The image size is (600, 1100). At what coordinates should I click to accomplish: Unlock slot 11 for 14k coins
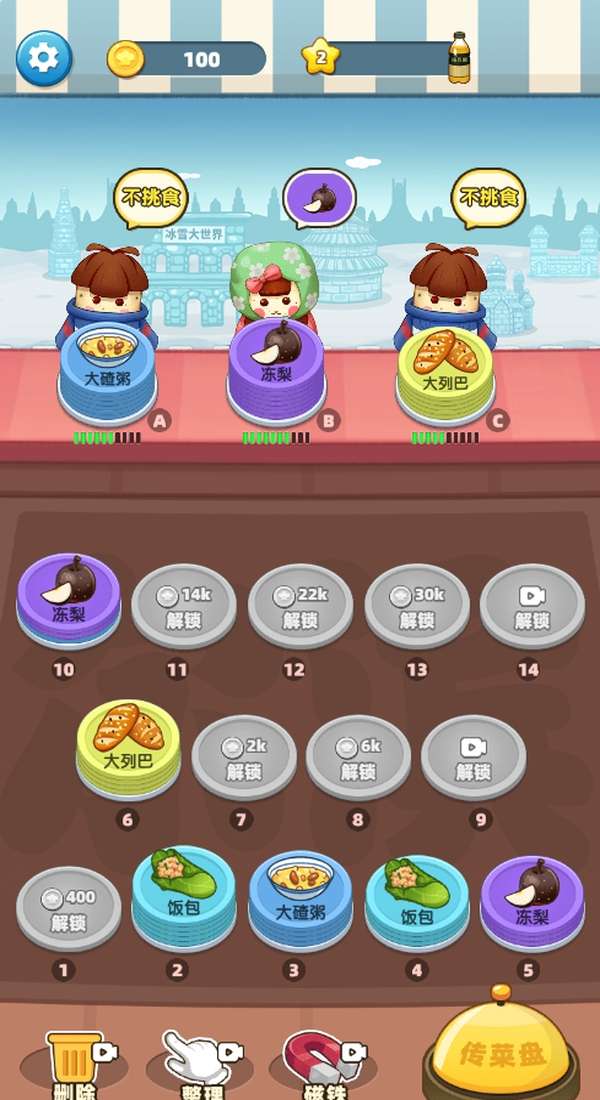(183, 607)
